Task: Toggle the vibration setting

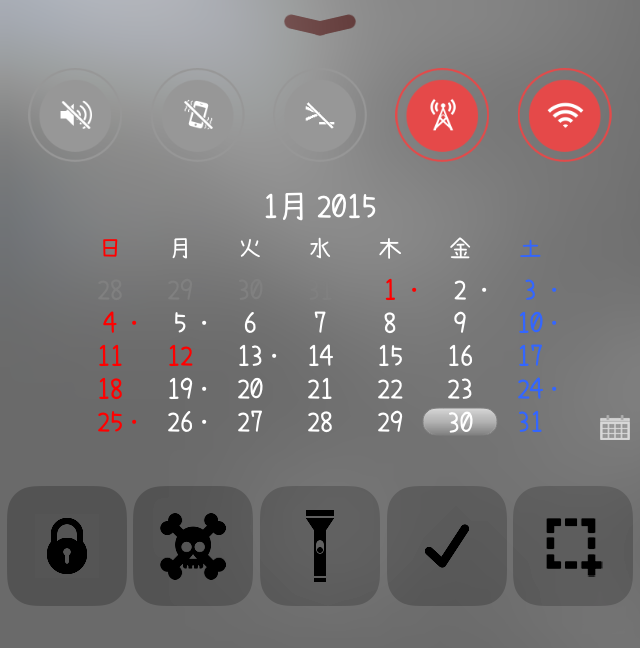Action: 198,115
